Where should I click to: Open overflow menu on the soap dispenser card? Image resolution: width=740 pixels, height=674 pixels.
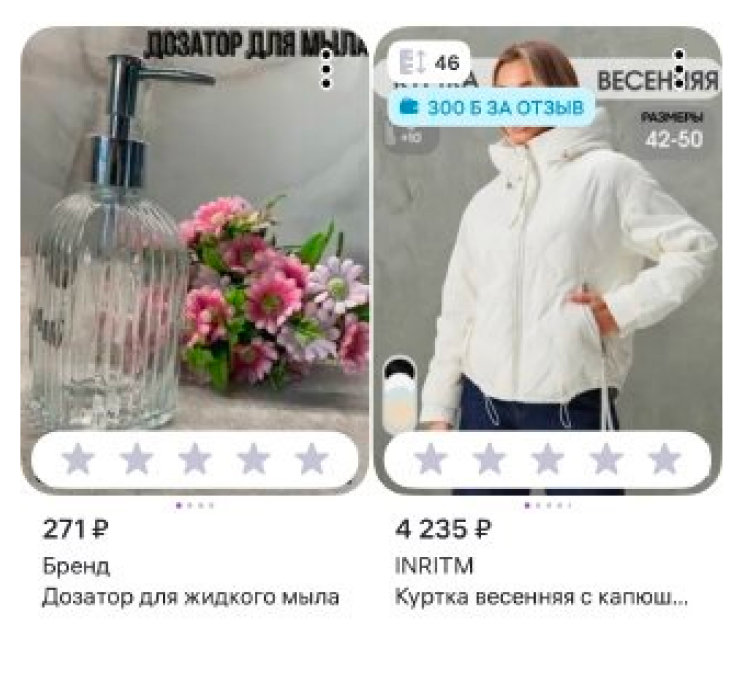325,69
